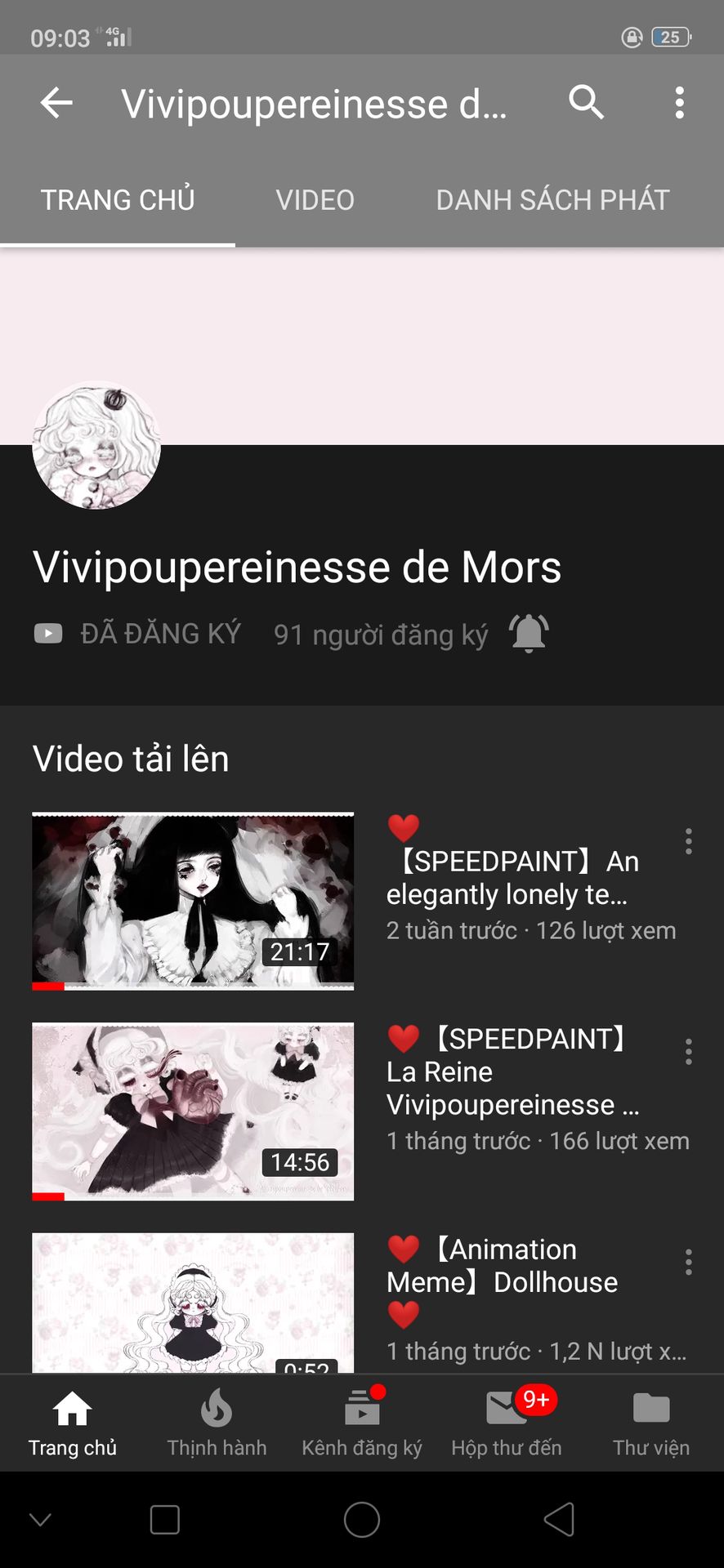Open the top-right overflow menu
Image resolution: width=724 pixels, height=1568 pixels.
679,104
